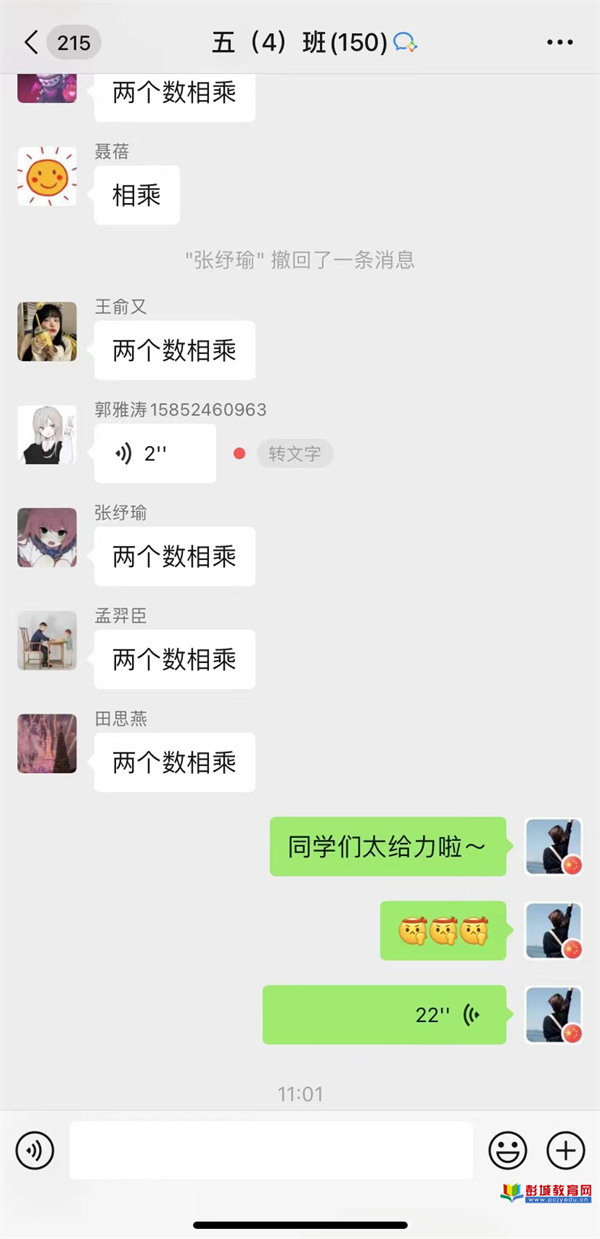The image size is (600, 1239).
Task: Open 郭雅涛's profile avatar
Action: click(x=47, y=434)
